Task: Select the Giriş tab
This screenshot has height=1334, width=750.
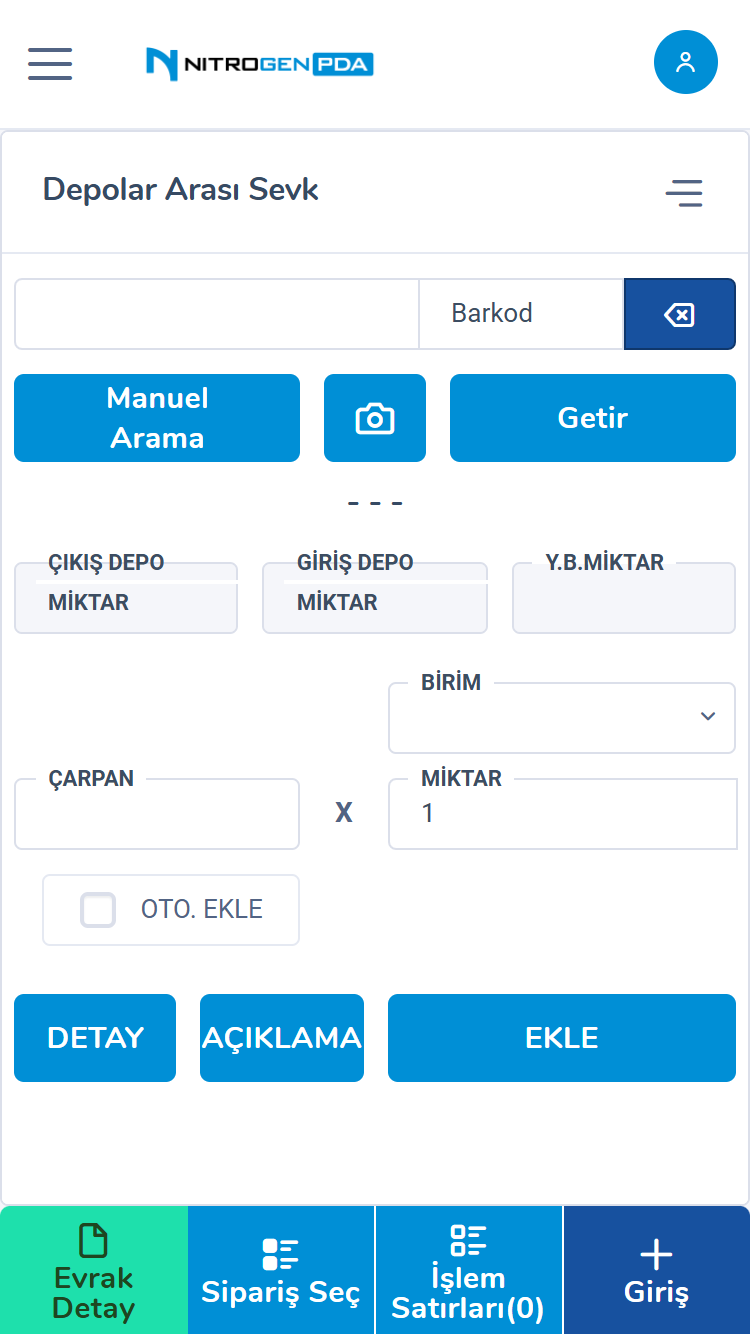Action: point(656,1270)
